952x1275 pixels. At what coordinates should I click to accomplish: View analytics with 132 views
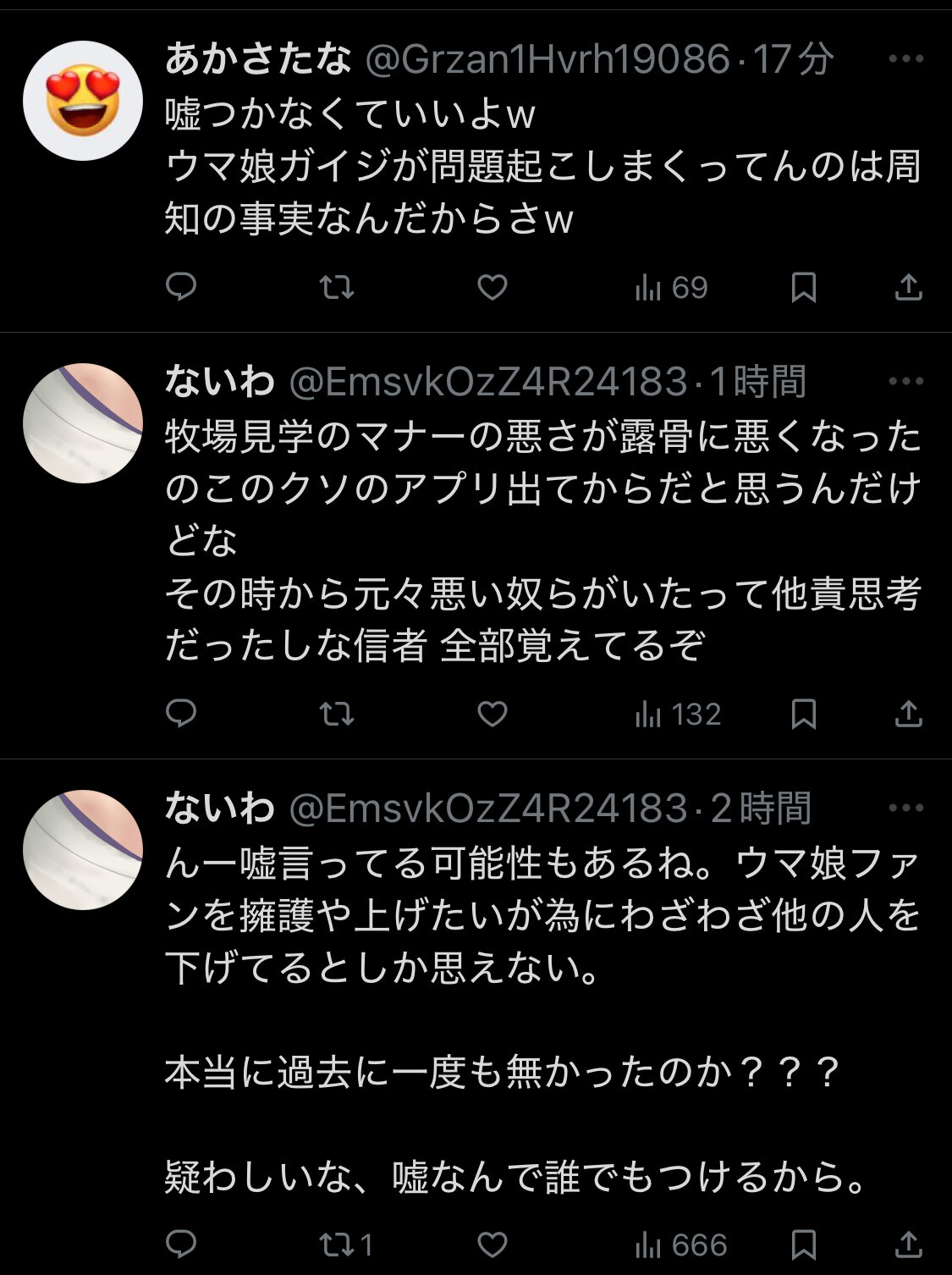click(678, 715)
